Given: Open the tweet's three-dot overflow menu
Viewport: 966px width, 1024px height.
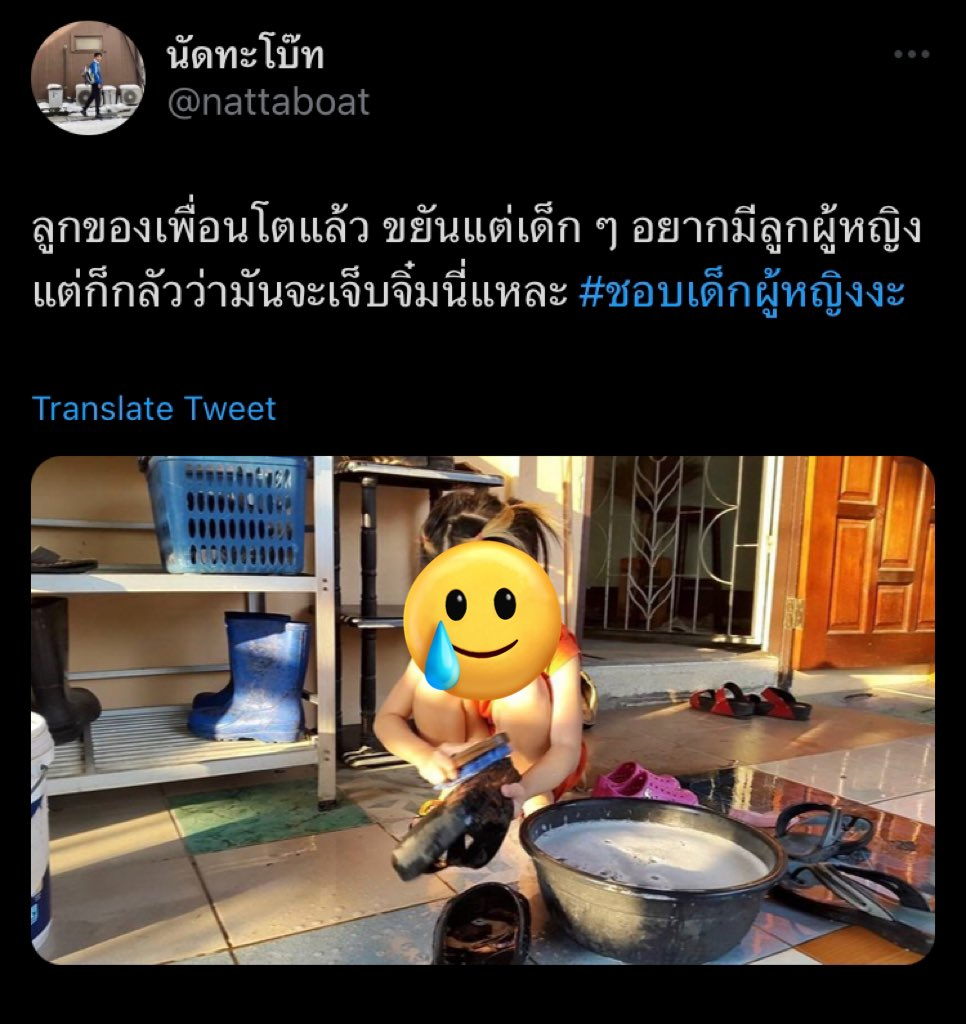Looking at the screenshot, I should pyautogui.click(x=911, y=55).
